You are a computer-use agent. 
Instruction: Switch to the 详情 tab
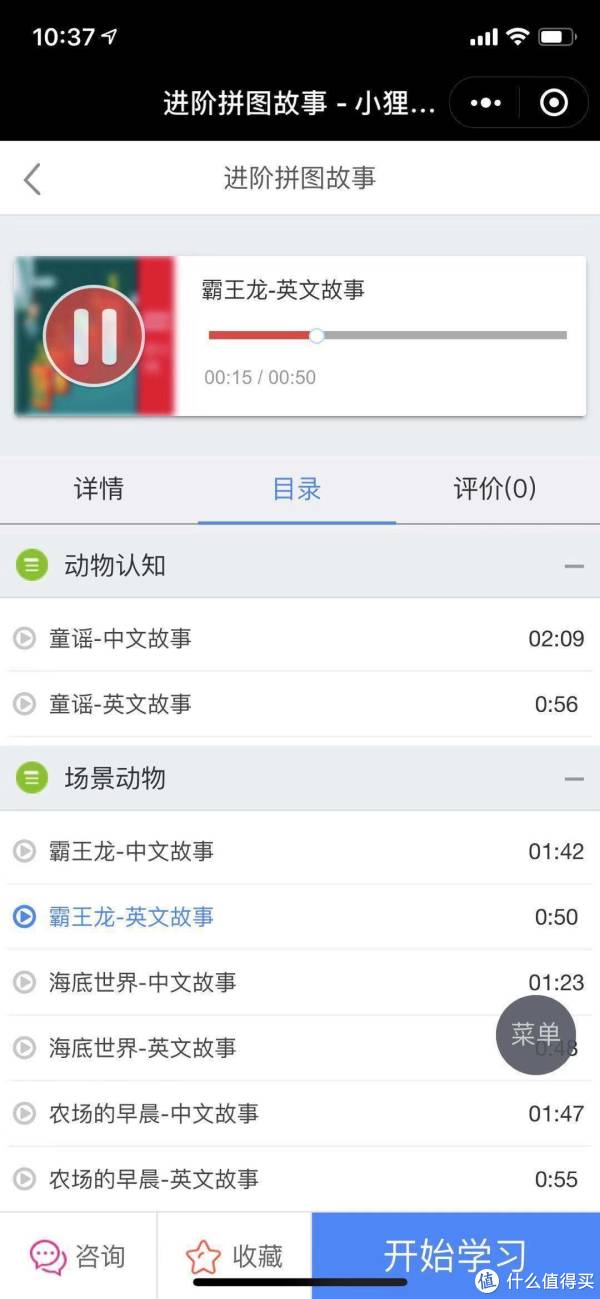pos(99,489)
